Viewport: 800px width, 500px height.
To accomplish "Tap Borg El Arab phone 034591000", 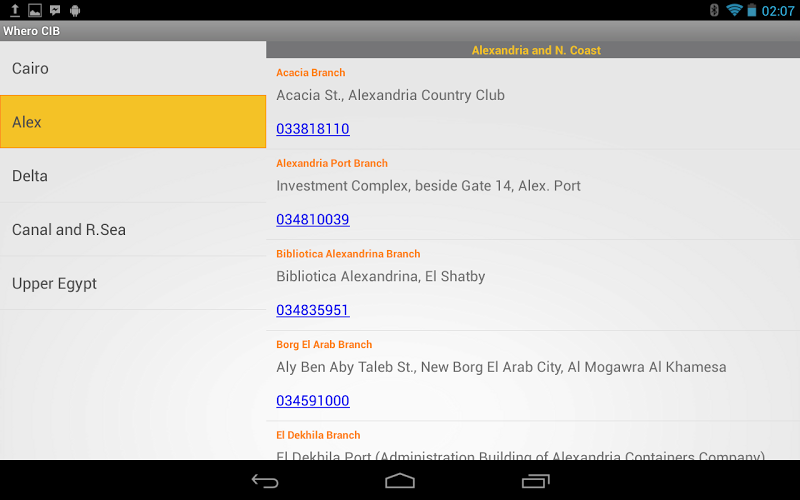I will [x=313, y=401].
